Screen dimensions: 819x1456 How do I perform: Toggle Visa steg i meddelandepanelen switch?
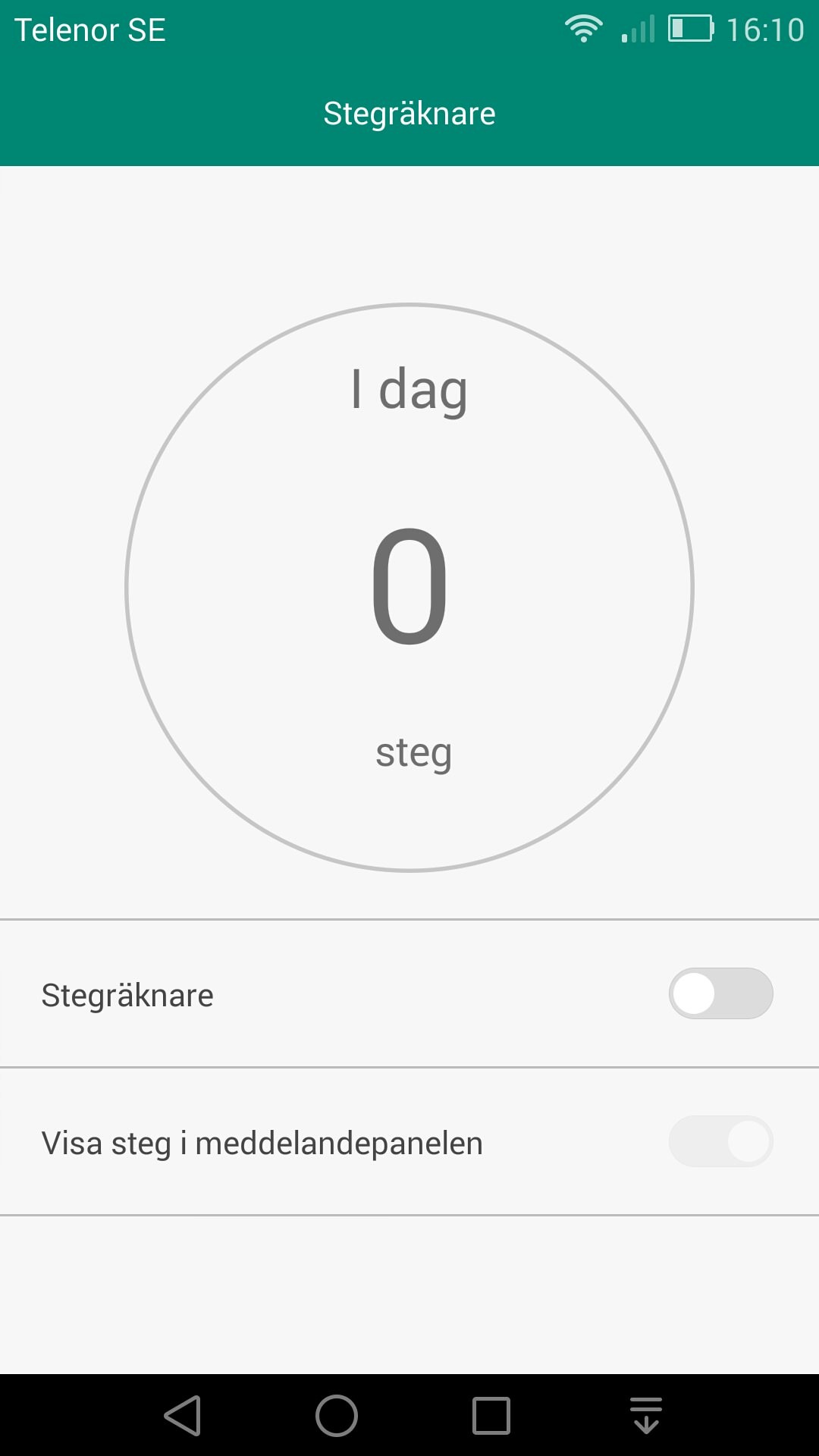720,1141
